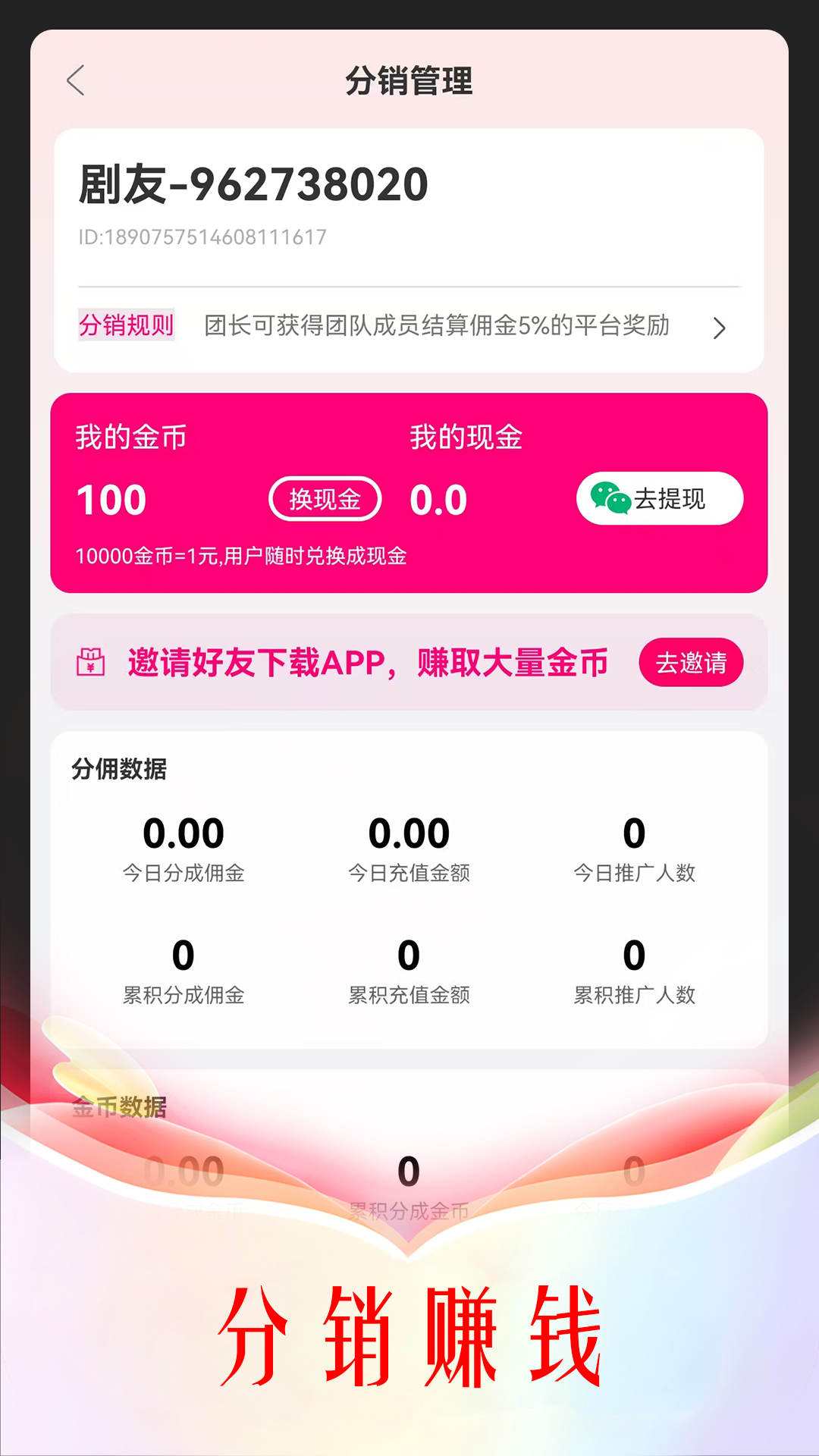
Task: Tap the WeChat icon on the withdraw button
Action: tap(611, 499)
